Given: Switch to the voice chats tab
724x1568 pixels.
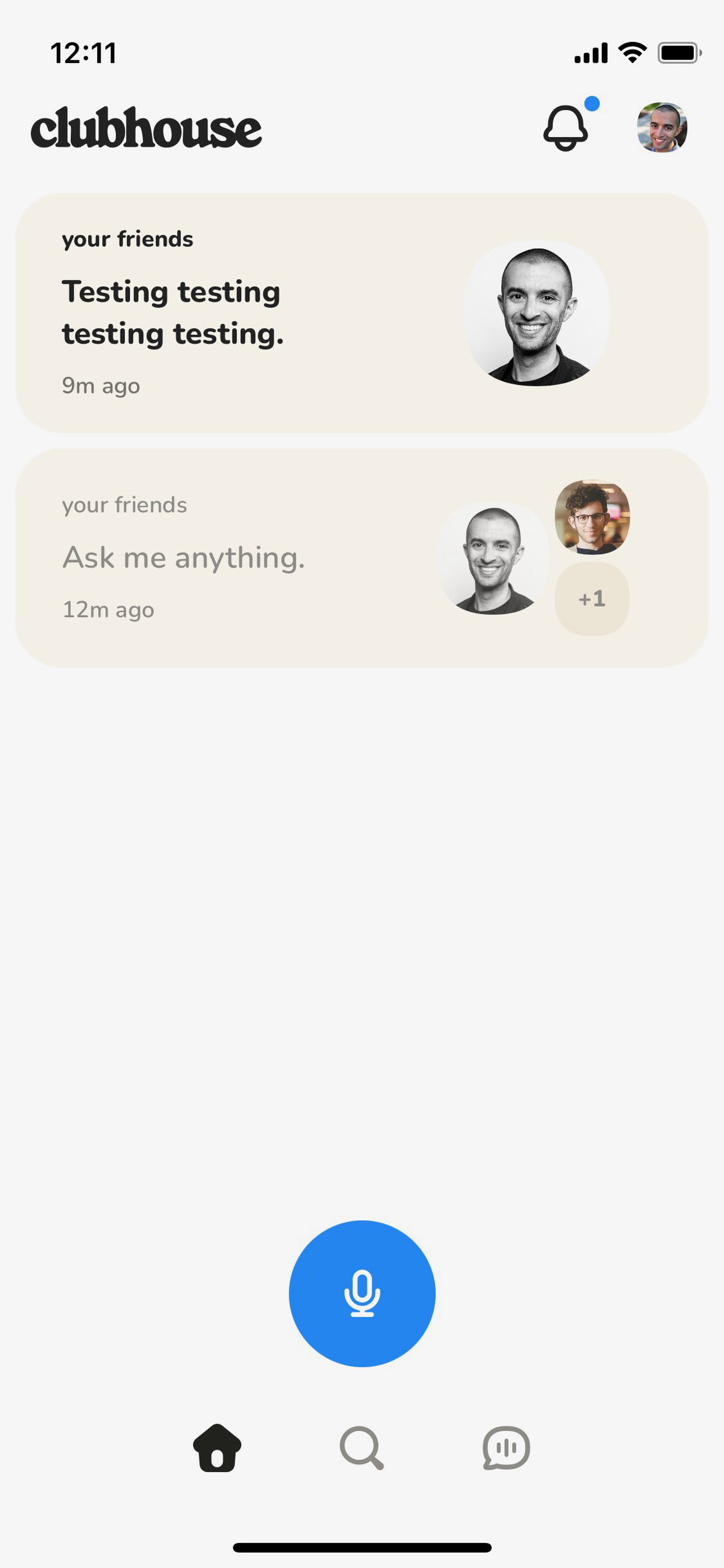Looking at the screenshot, I should coord(506,1448).
